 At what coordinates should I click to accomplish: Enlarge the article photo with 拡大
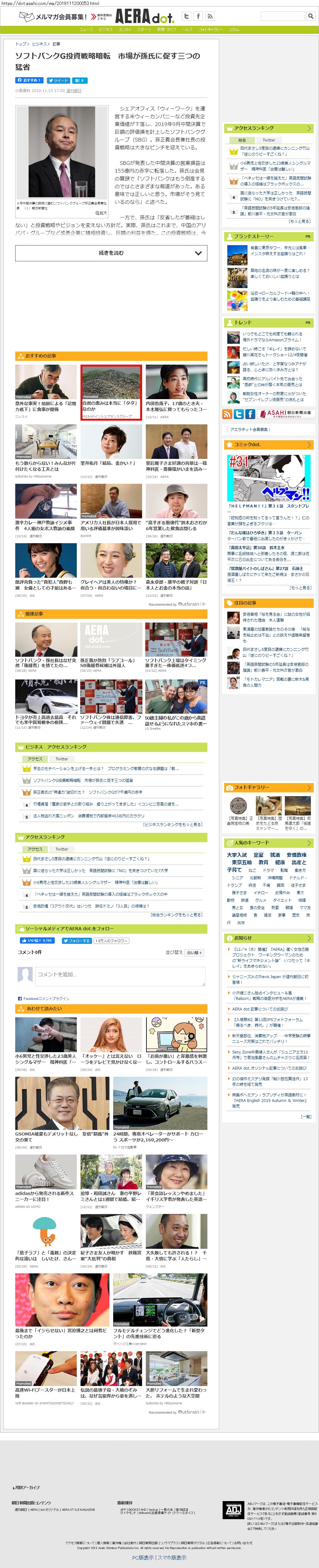point(101,213)
